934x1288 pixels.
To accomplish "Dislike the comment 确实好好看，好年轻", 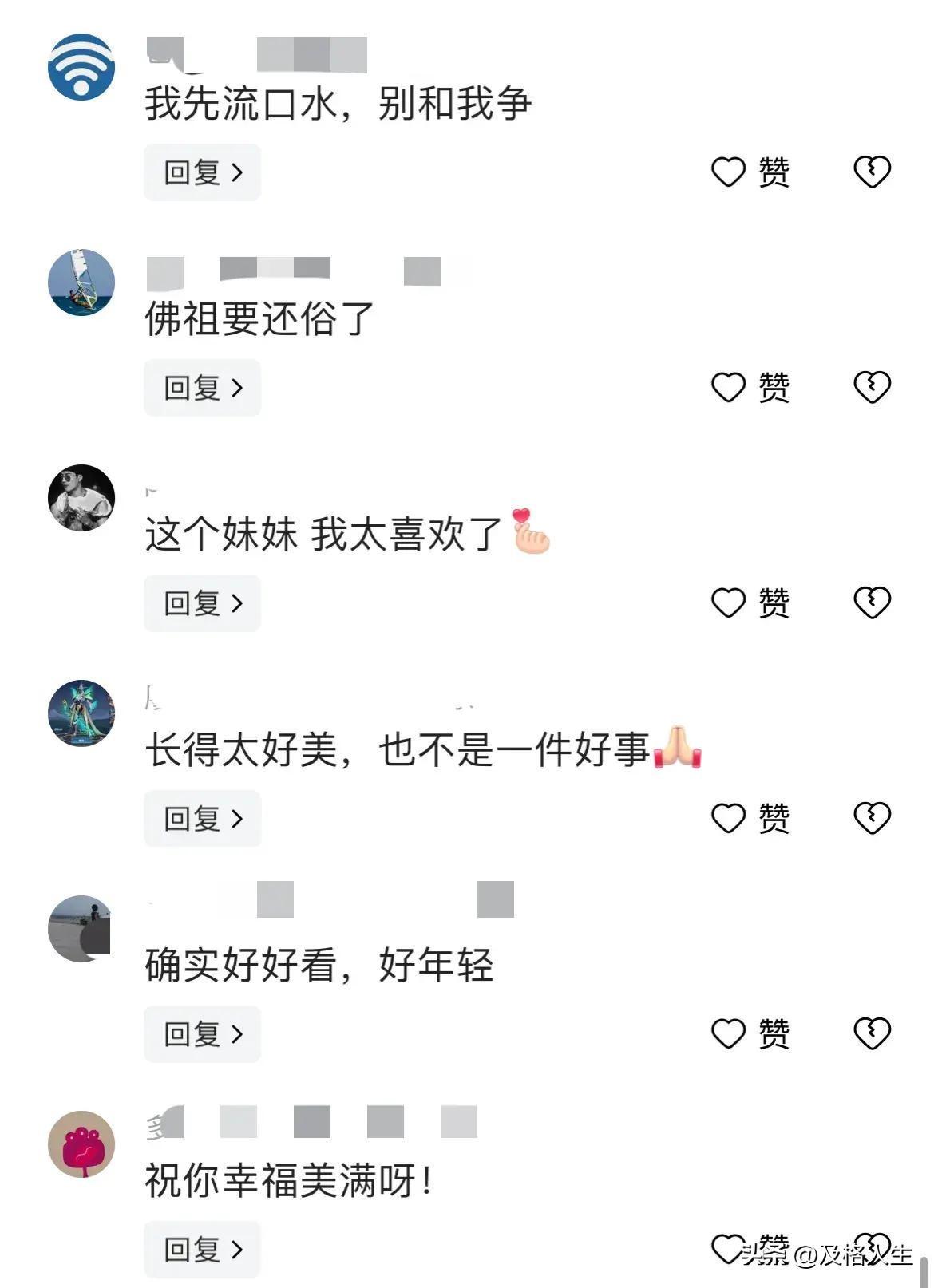I will pos(872,1034).
